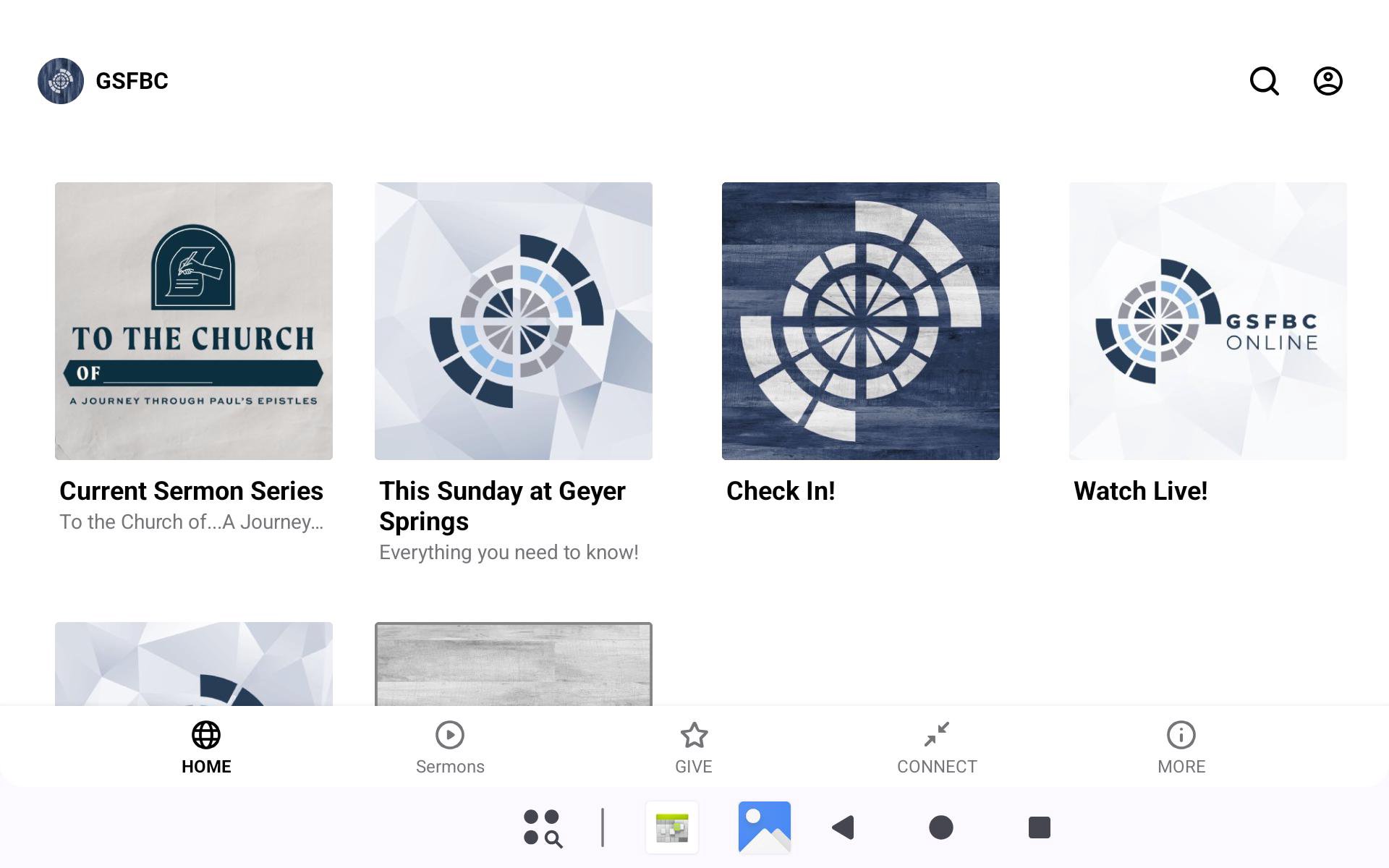Open the Watch Live! tile
Viewport: 1389px width, 868px height.
[1207, 321]
